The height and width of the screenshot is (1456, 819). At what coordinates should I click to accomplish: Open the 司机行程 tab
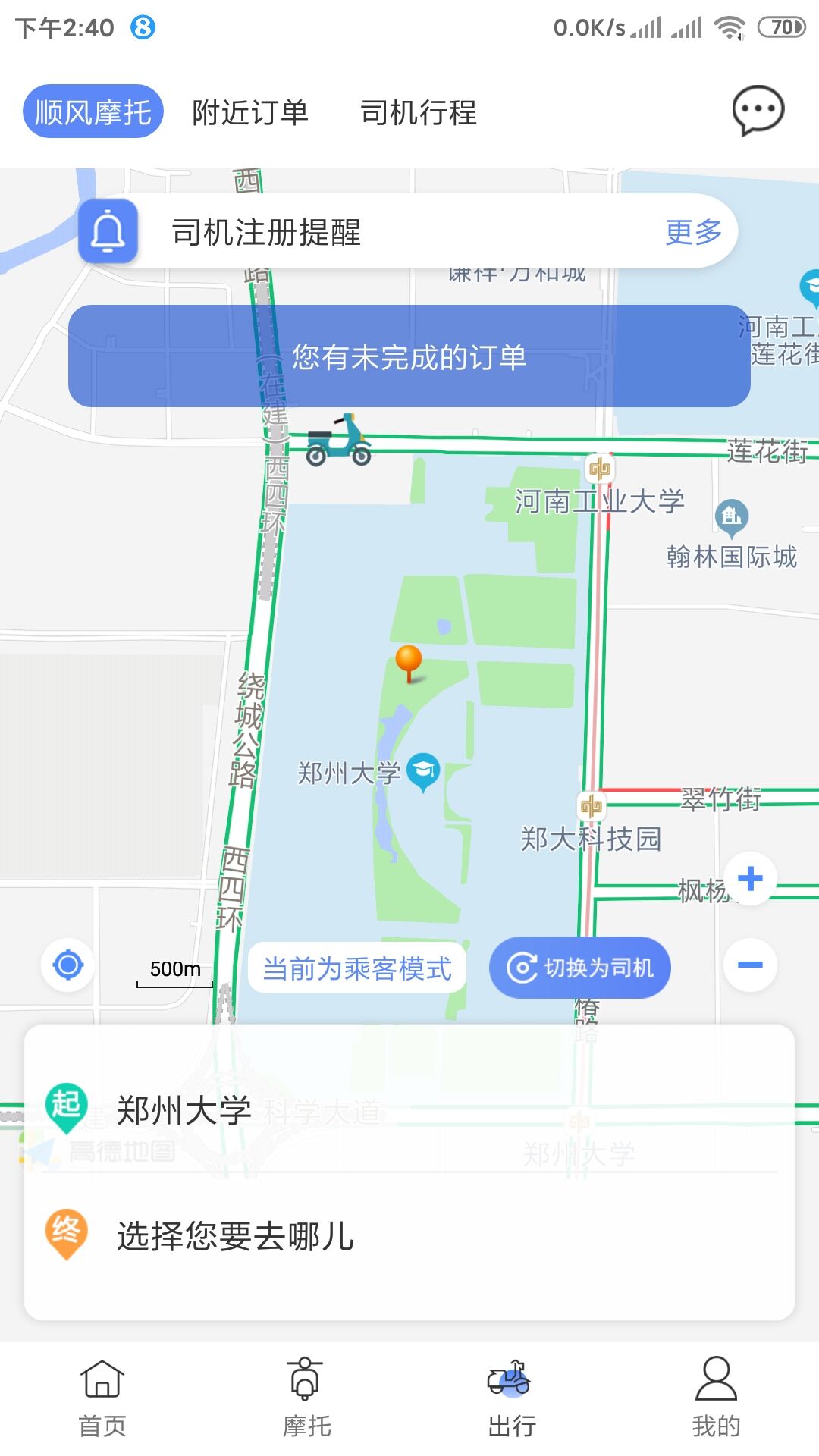coord(419,112)
